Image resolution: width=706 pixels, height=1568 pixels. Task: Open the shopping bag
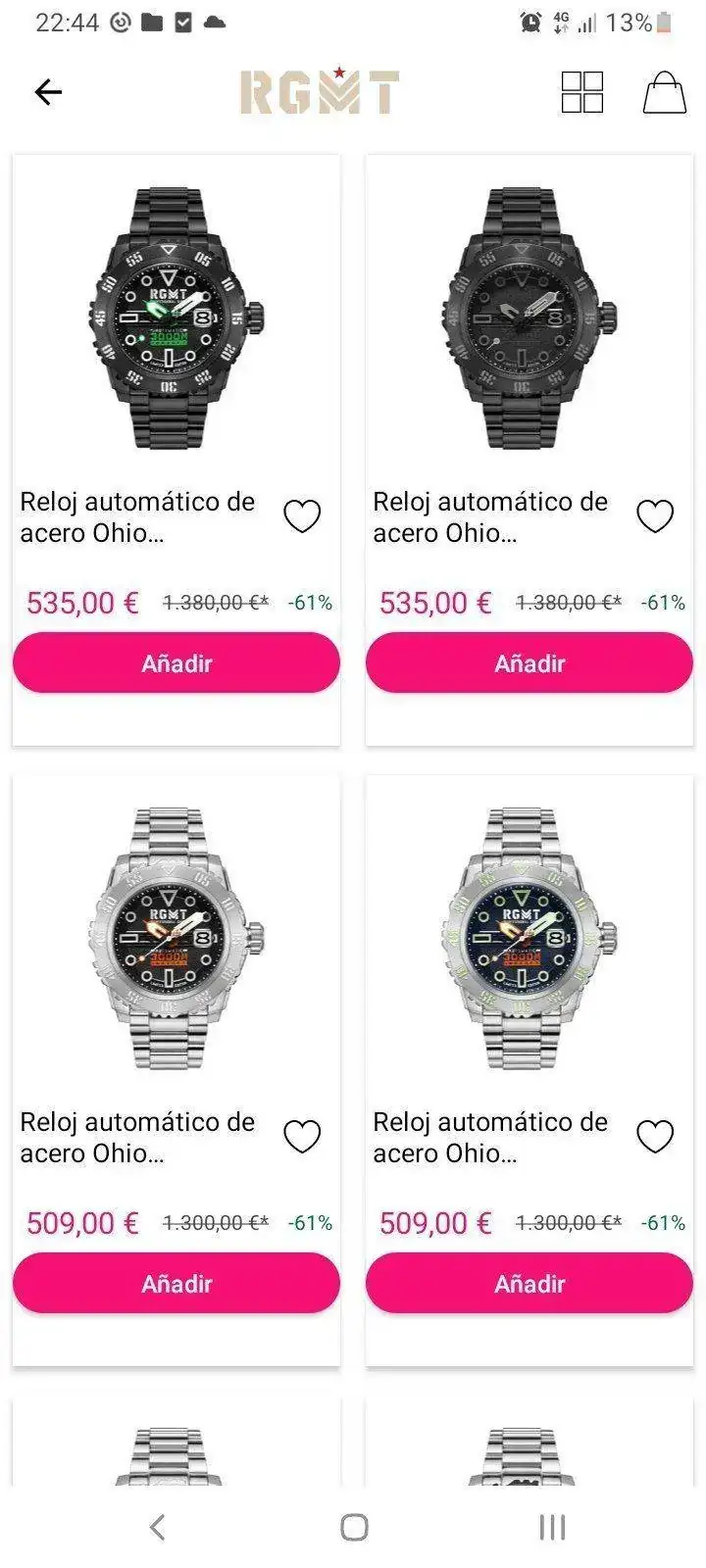(664, 92)
